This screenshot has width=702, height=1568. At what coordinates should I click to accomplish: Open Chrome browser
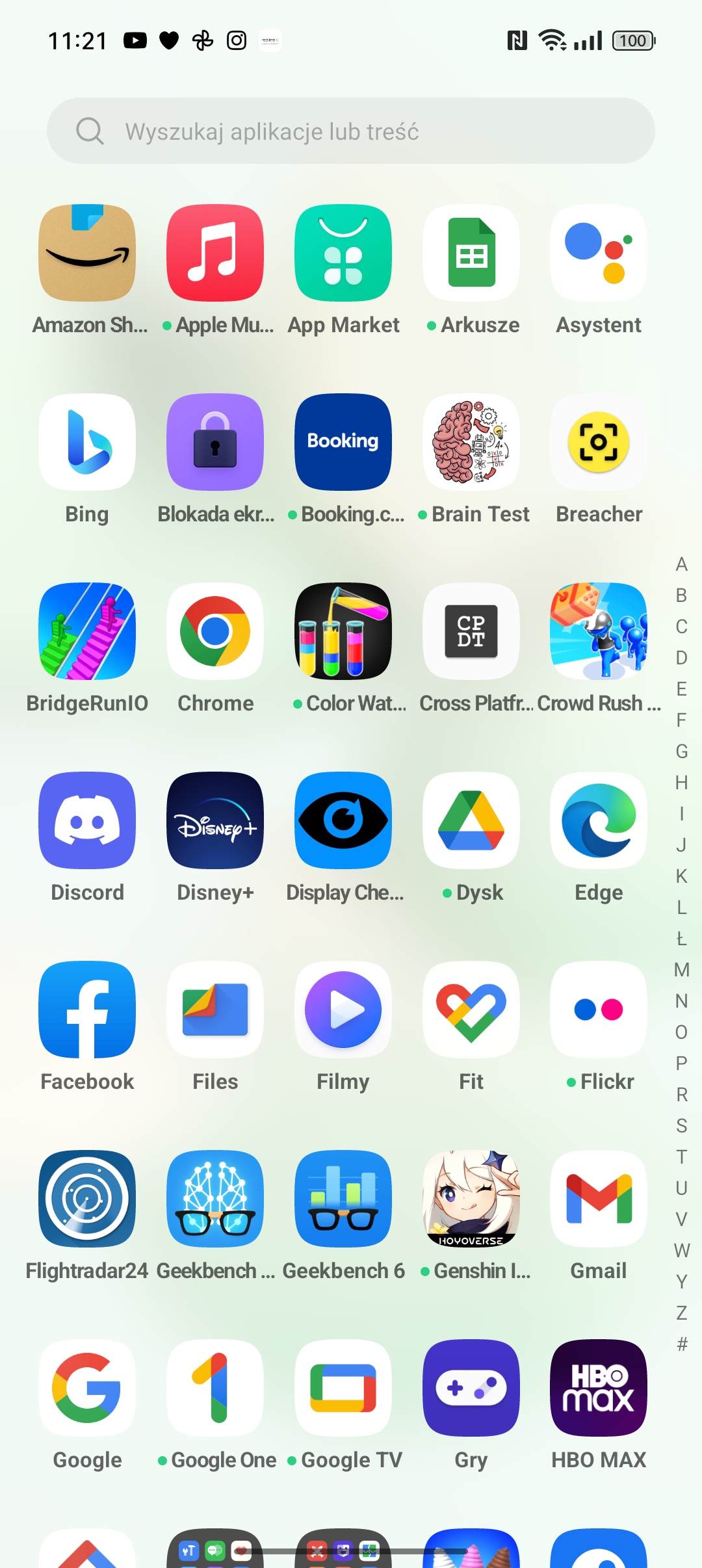click(215, 631)
